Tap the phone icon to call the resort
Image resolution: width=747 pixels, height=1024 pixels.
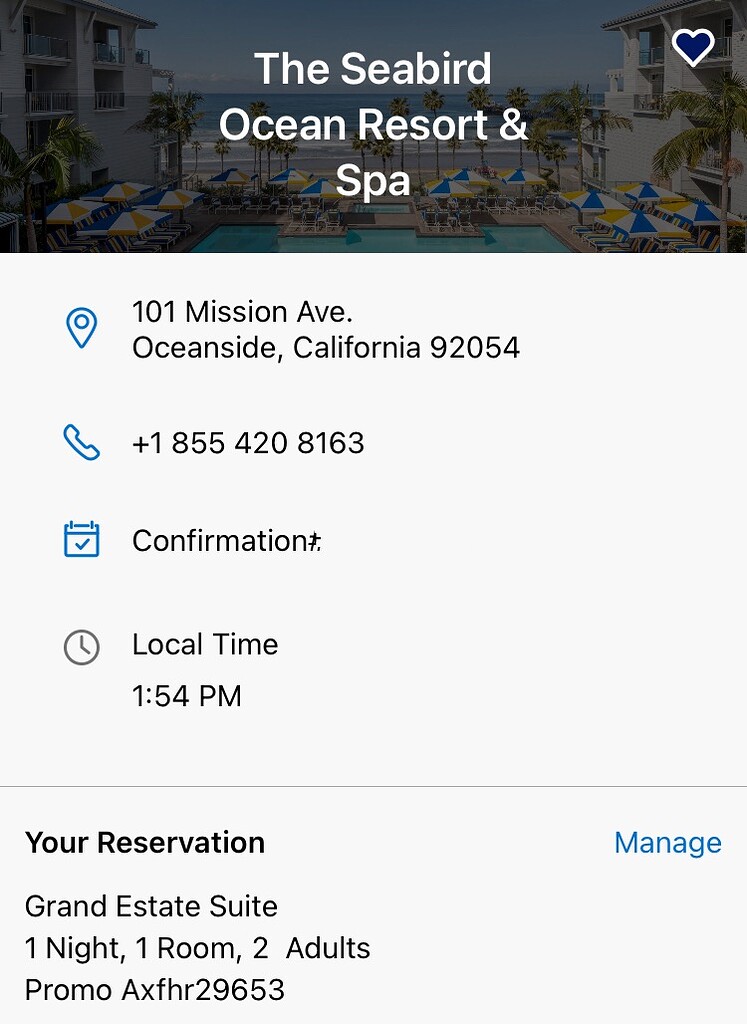click(x=81, y=441)
